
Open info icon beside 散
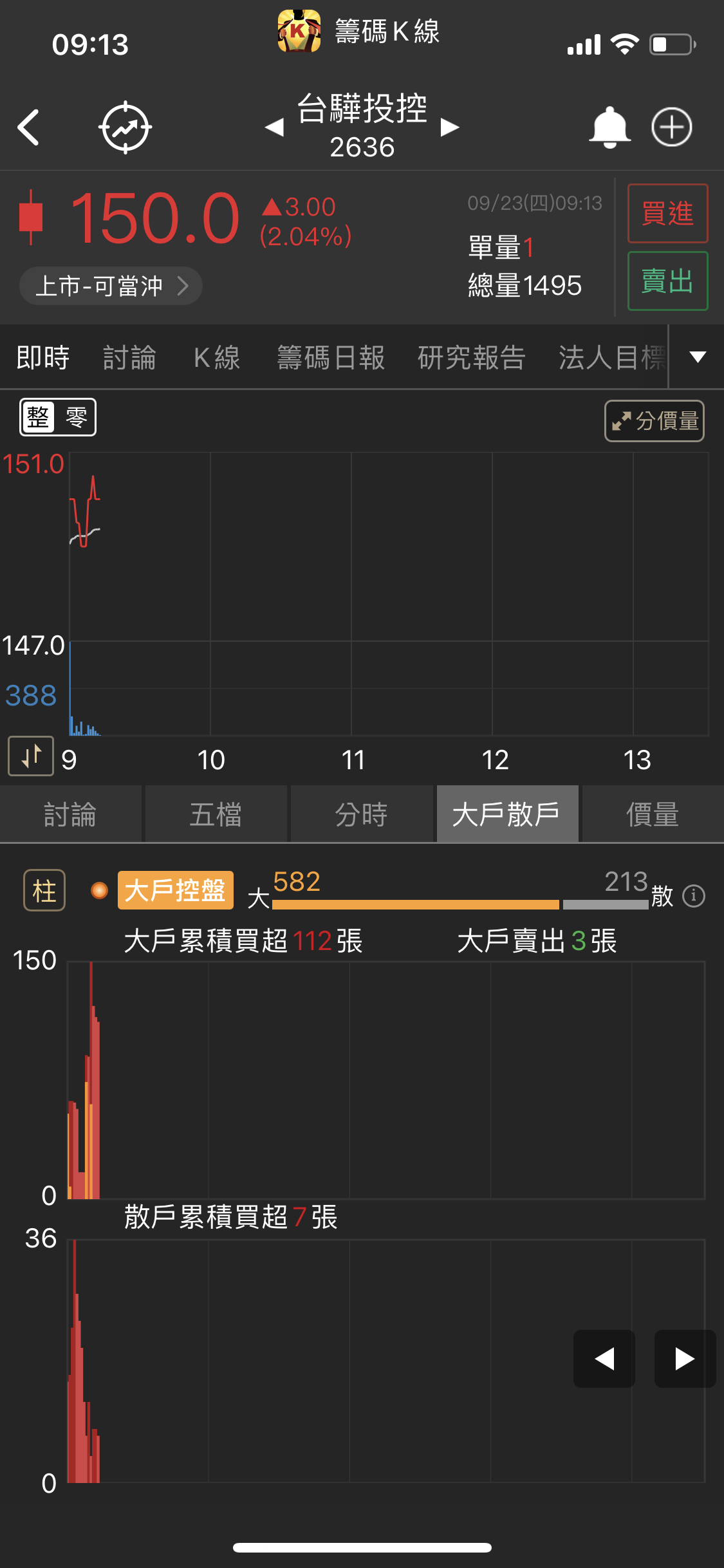pyautogui.click(x=694, y=895)
